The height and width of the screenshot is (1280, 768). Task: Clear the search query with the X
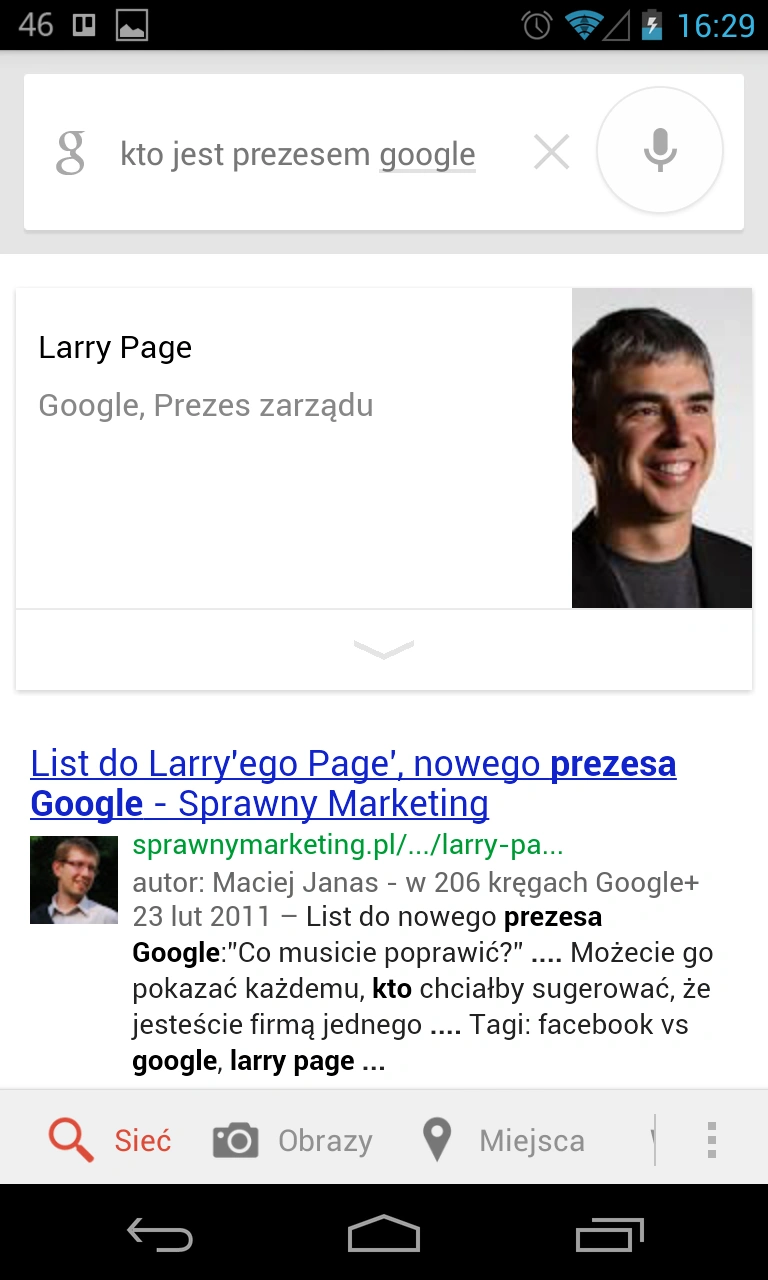(x=551, y=153)
